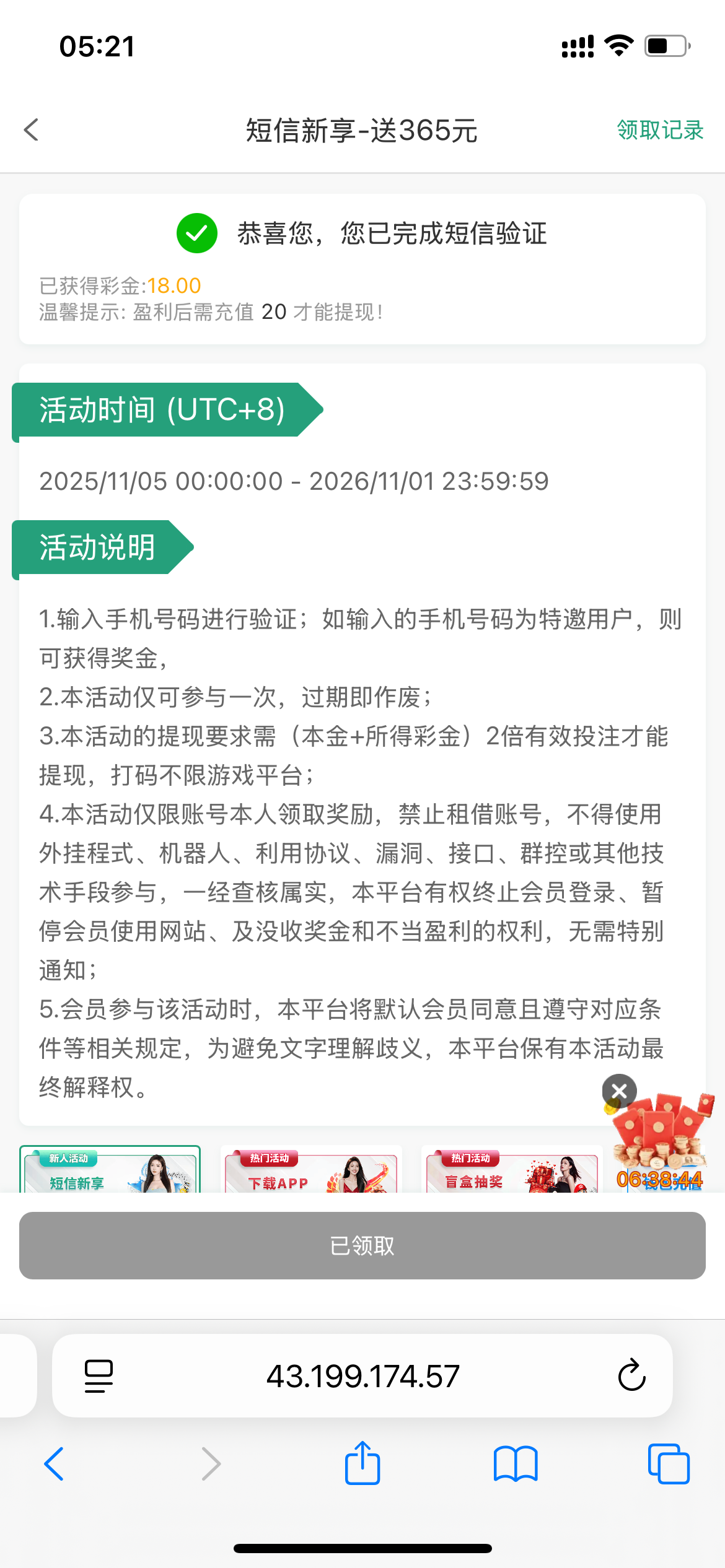Tap the 已领取 button
The height and width of the screenshot is (1568, 725).
(x=362, y=1245)
